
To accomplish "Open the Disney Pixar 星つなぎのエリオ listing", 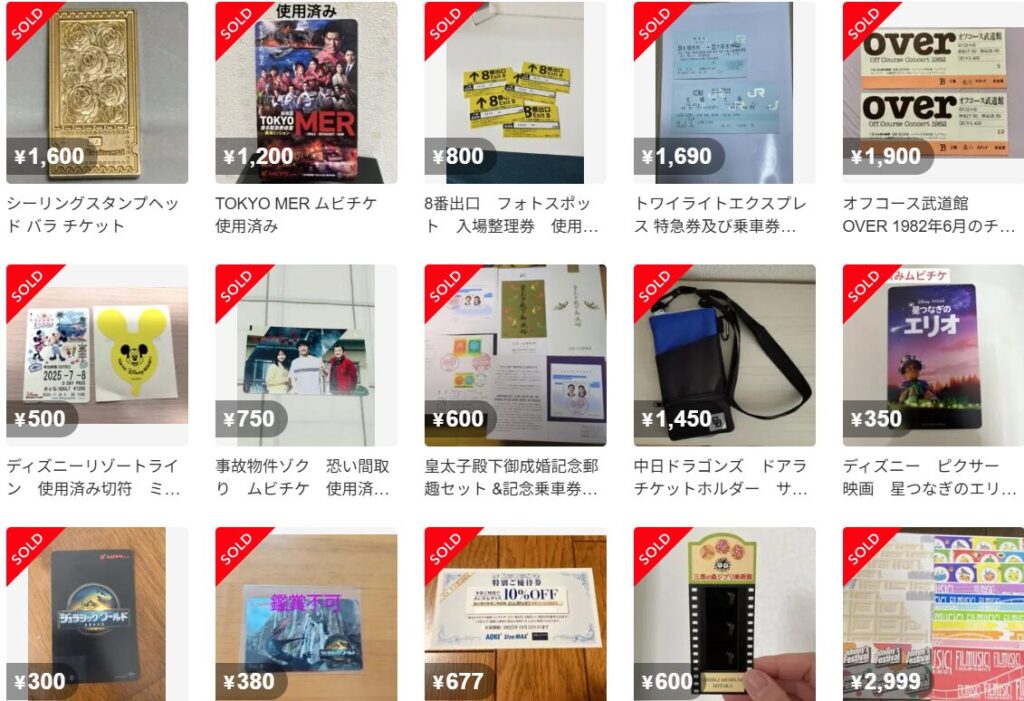I will (933, 355).
